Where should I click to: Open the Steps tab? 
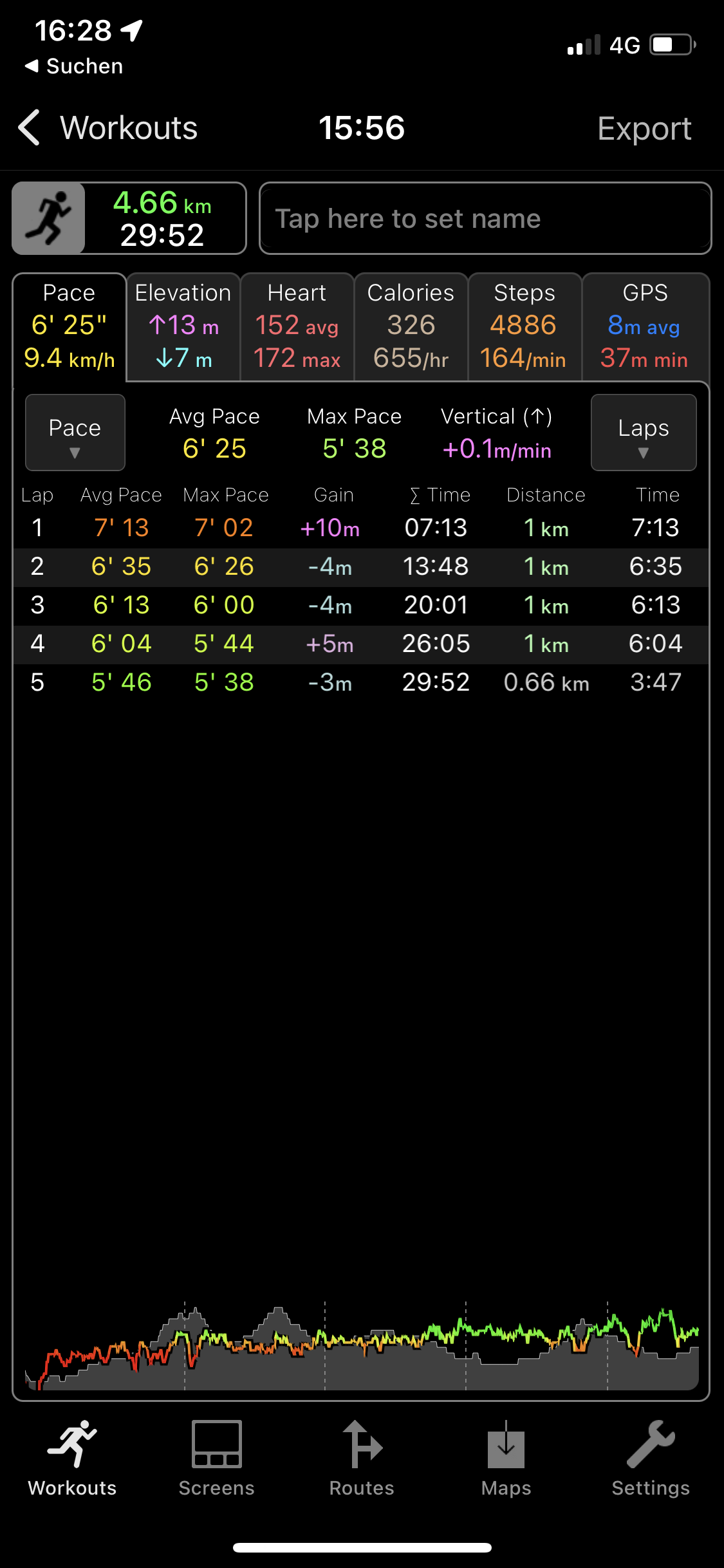tap(524, 326)
